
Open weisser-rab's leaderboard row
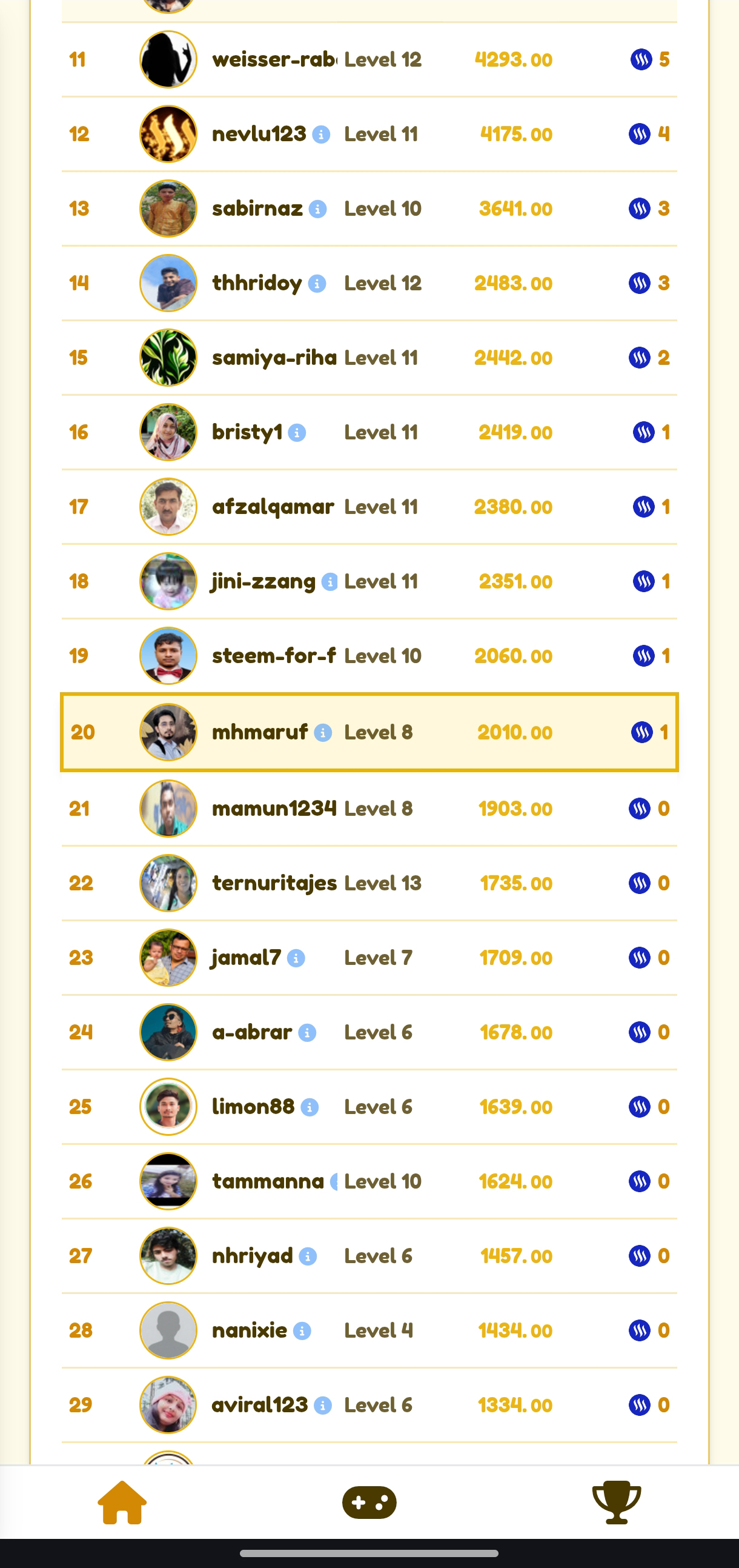(x=369, y=59)
